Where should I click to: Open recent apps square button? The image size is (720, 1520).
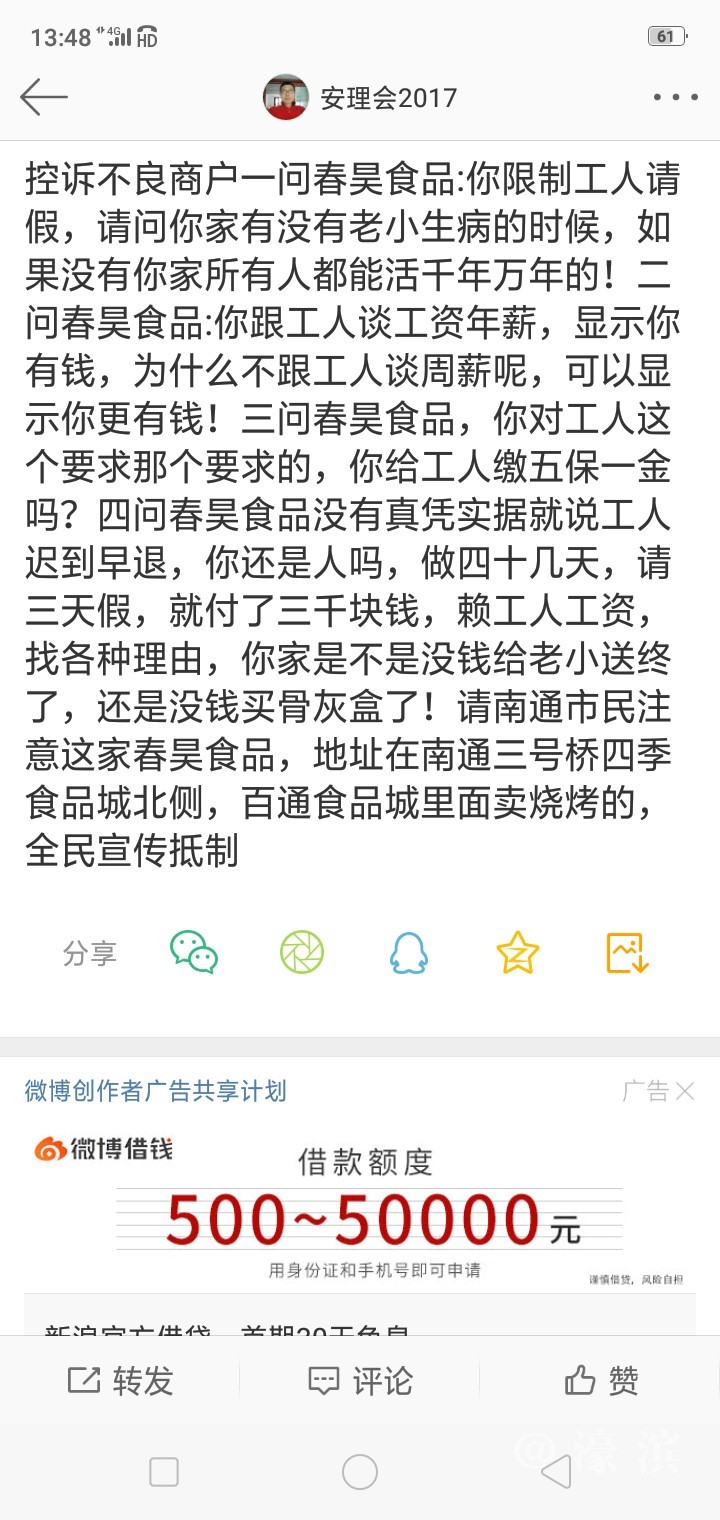[163, 1471]
